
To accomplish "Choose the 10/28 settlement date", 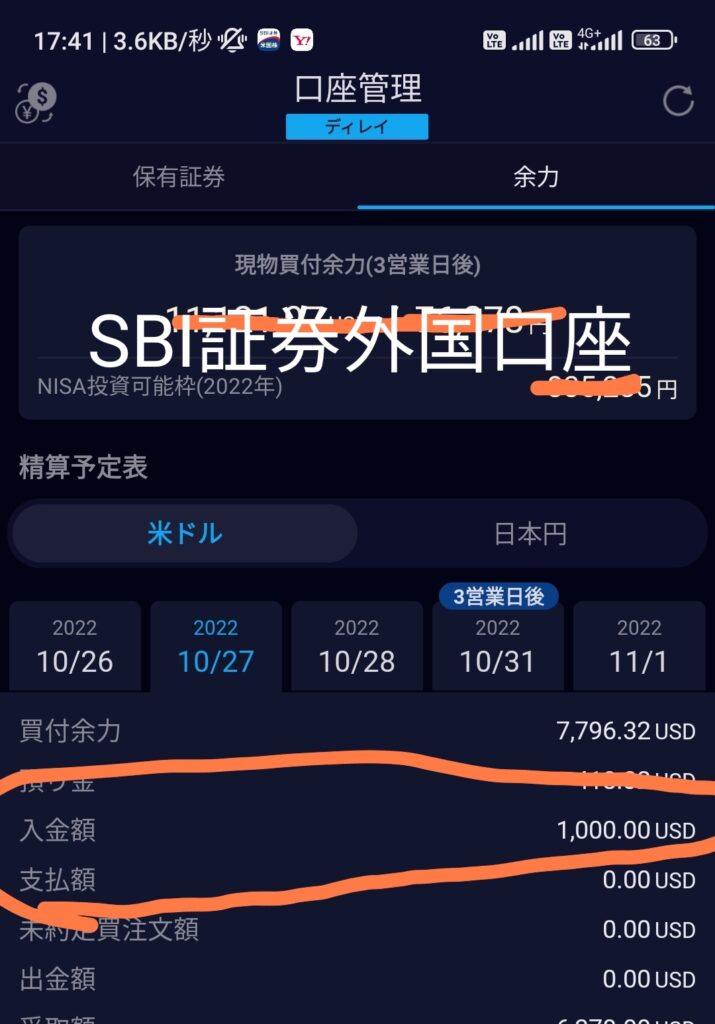I will coord(357,646).
